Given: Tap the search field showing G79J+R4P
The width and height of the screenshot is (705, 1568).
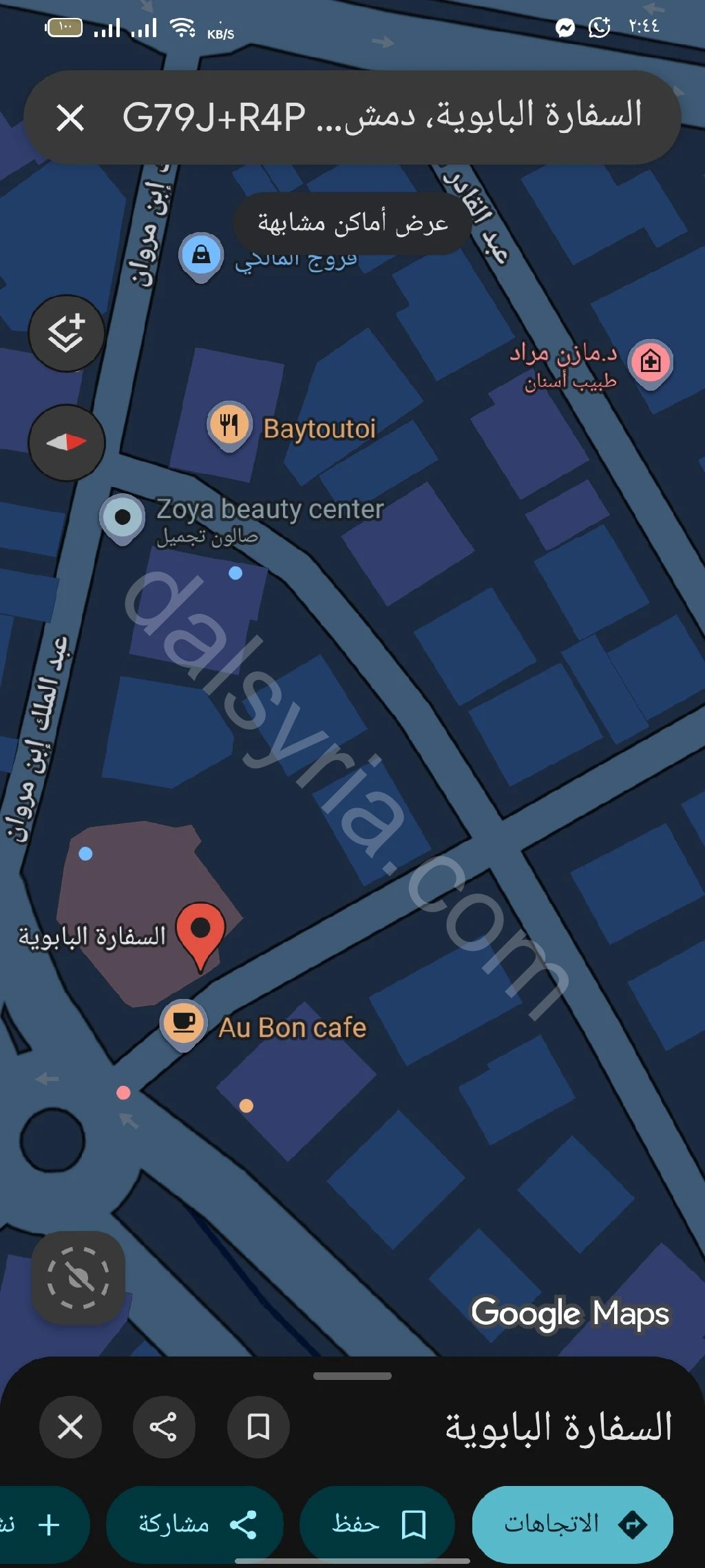Looking at the screenshot, I should tap(382, 116).
